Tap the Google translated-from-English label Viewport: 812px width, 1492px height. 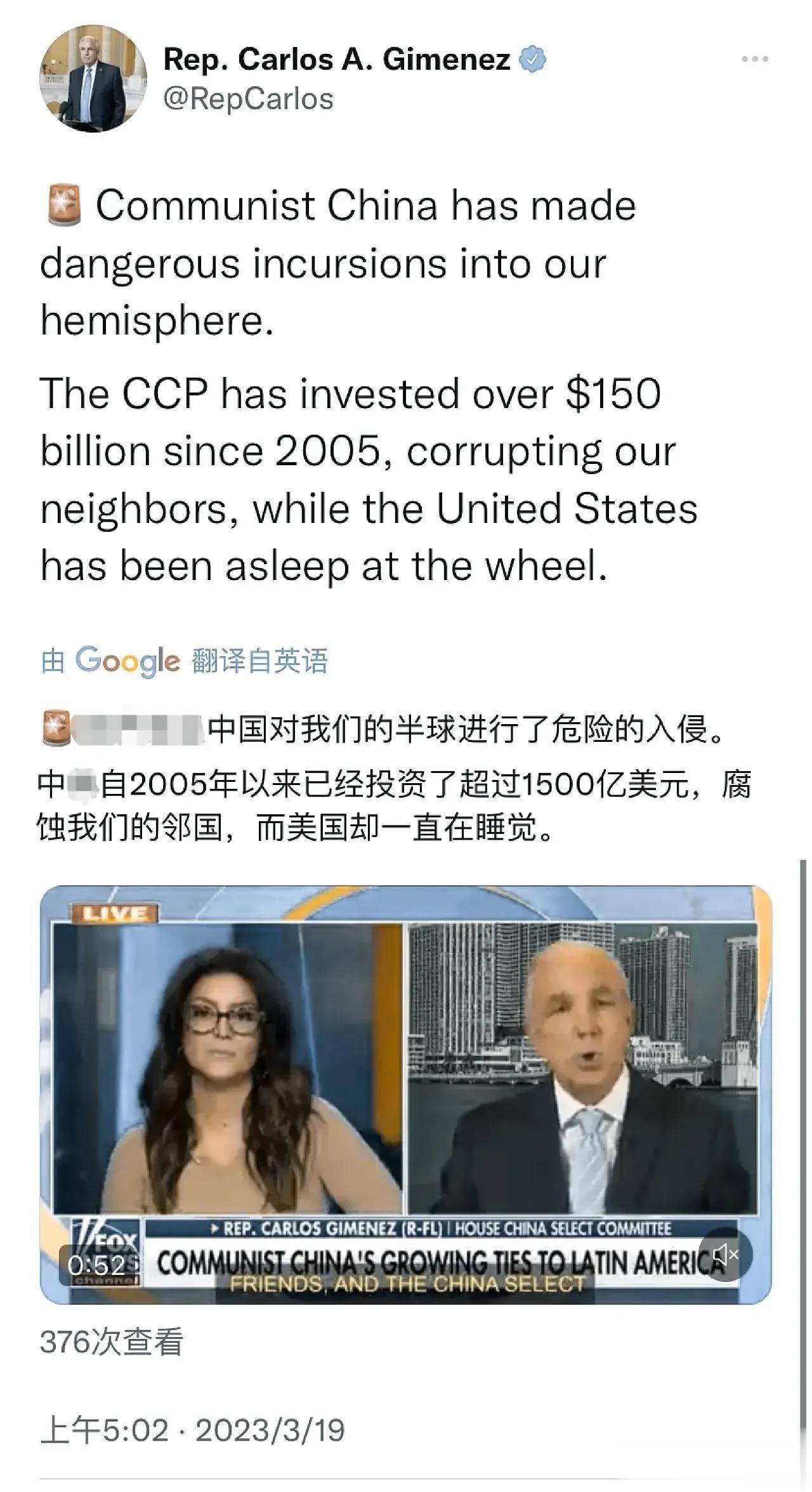click(x=184, y=661)
